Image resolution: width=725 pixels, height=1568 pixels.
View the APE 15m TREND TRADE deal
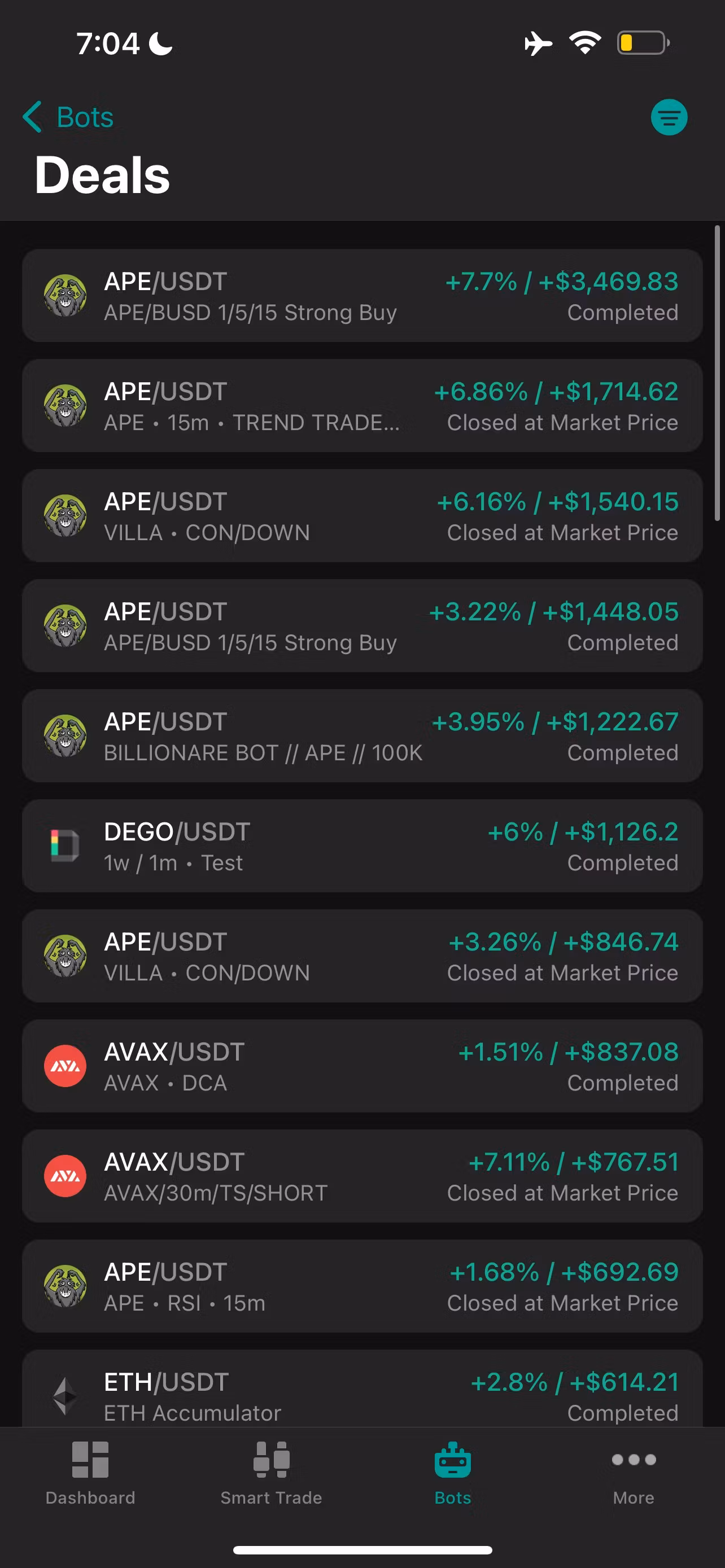tap(362, 406)
